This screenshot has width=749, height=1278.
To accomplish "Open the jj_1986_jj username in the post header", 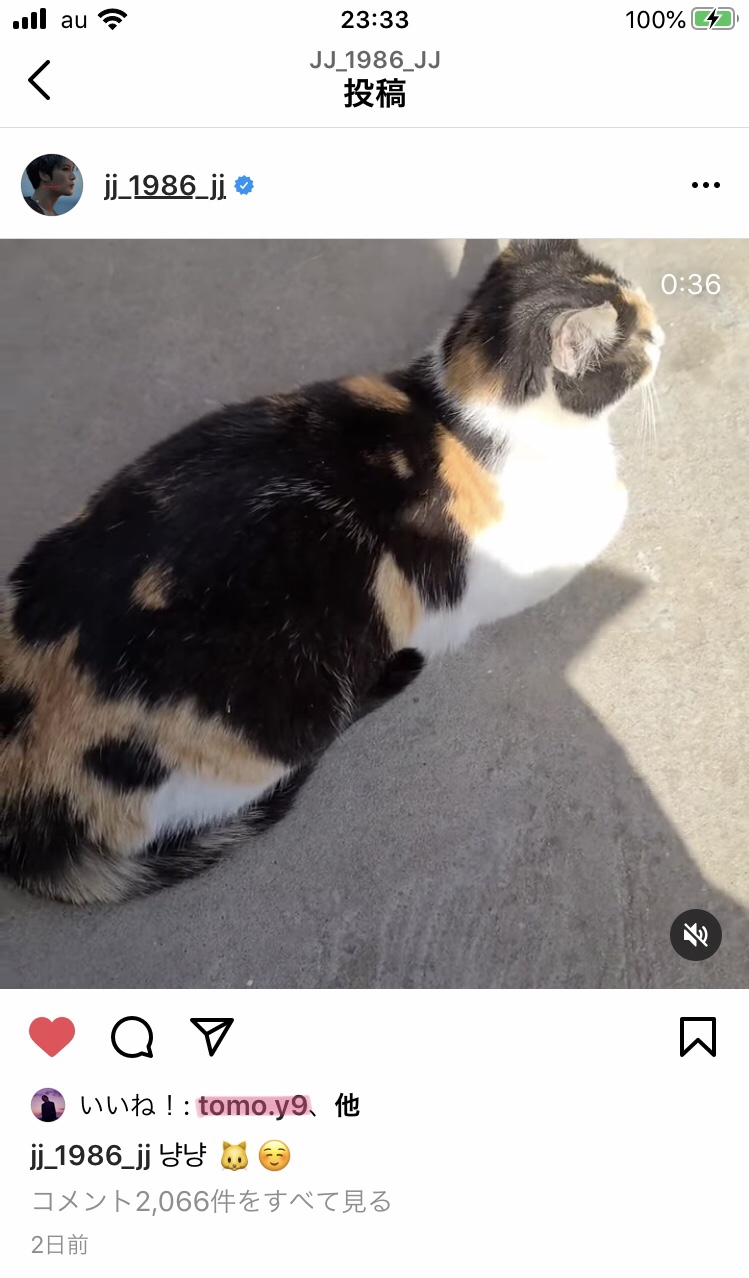I will (x=165, y=186).
